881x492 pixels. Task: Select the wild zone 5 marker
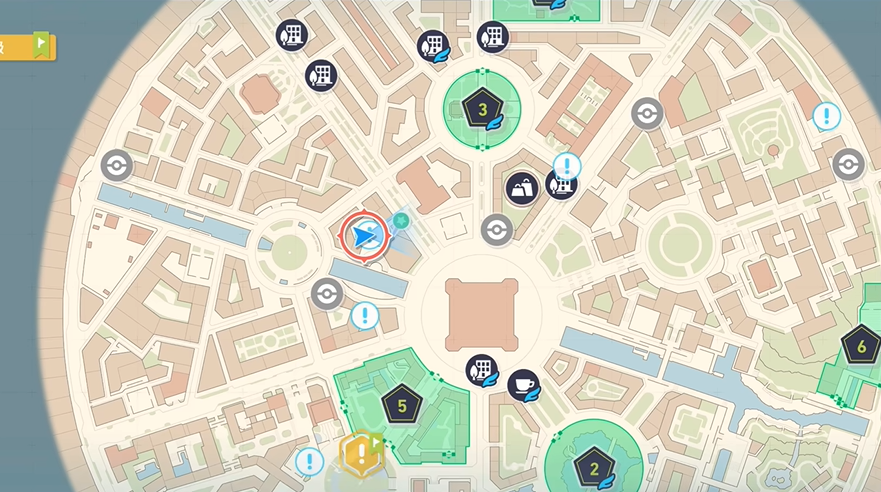coord(403,406)
